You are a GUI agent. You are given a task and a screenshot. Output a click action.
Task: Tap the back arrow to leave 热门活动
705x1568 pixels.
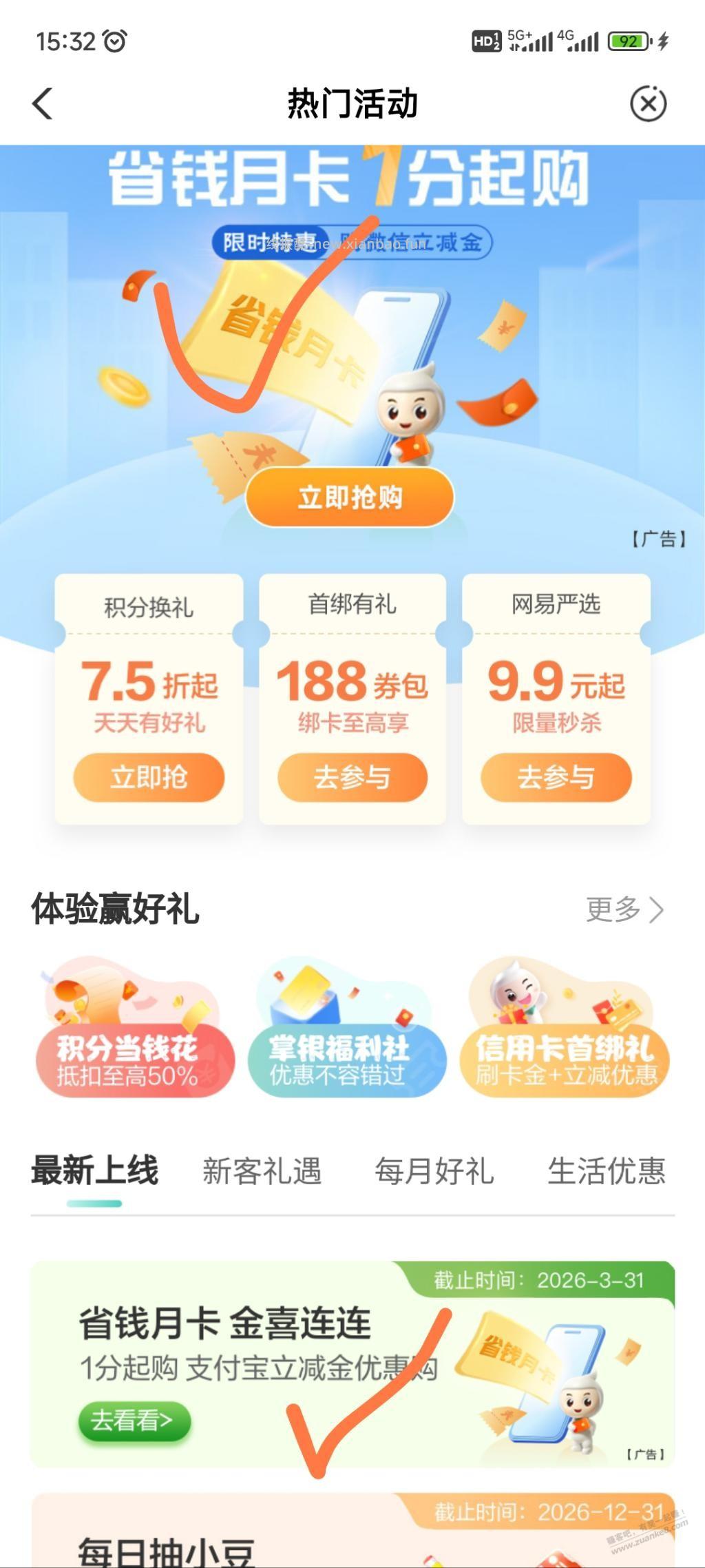[x=43, y=103]
